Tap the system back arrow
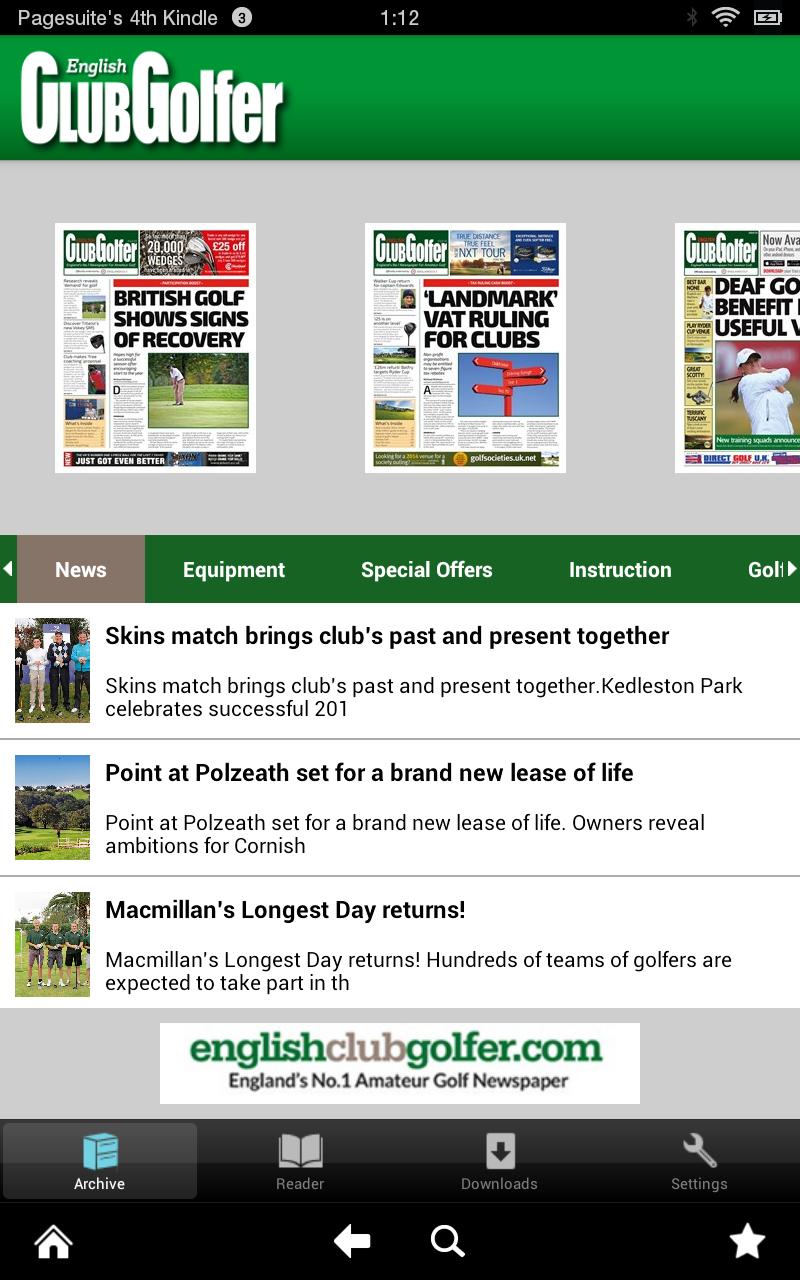 (352, 1242)
